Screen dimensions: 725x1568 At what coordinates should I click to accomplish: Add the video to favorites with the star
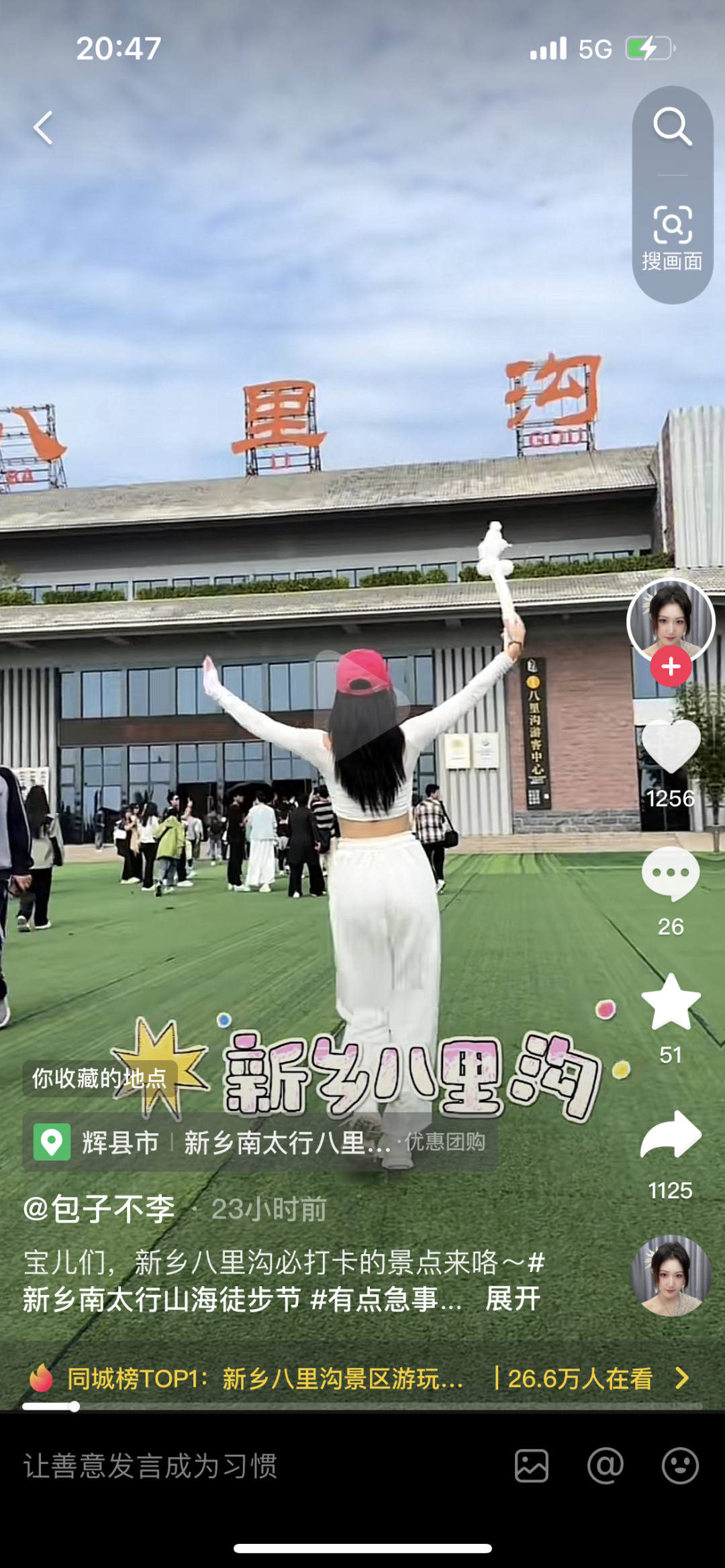[x=671, y=1002]
